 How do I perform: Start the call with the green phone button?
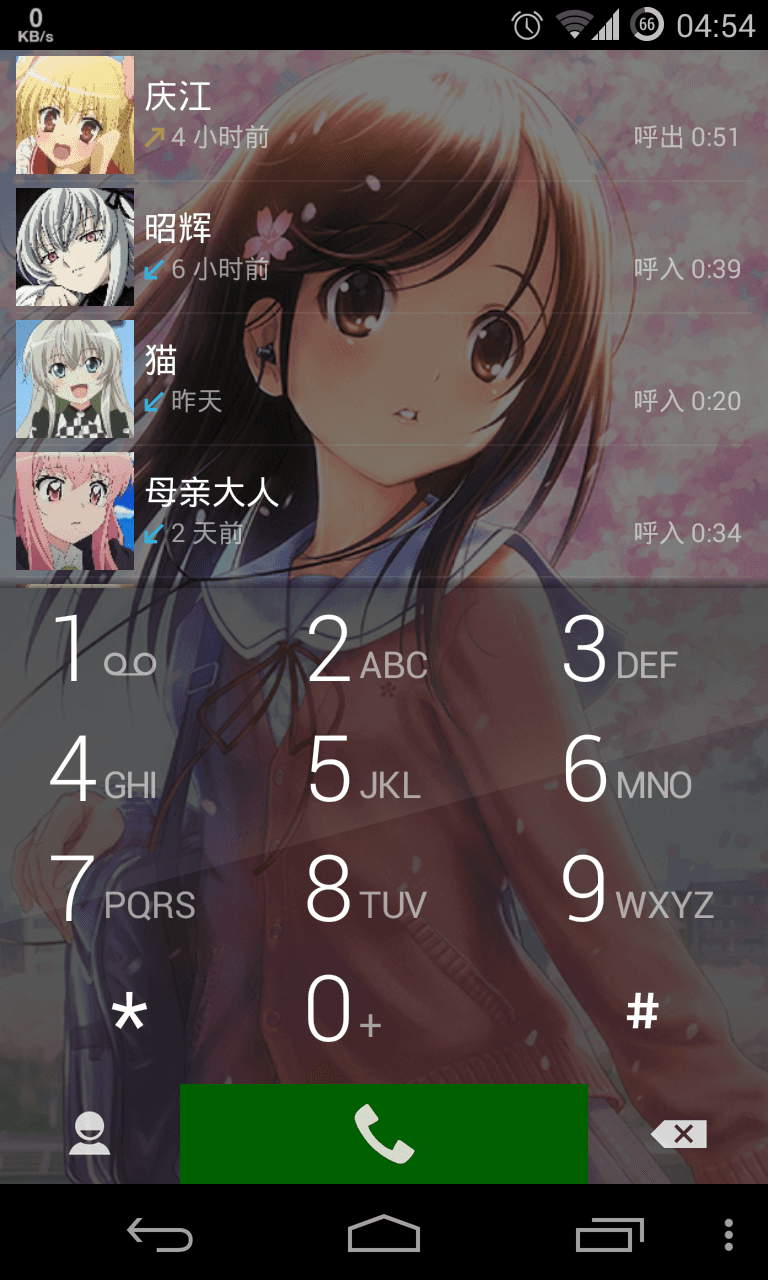[384, 1134]
